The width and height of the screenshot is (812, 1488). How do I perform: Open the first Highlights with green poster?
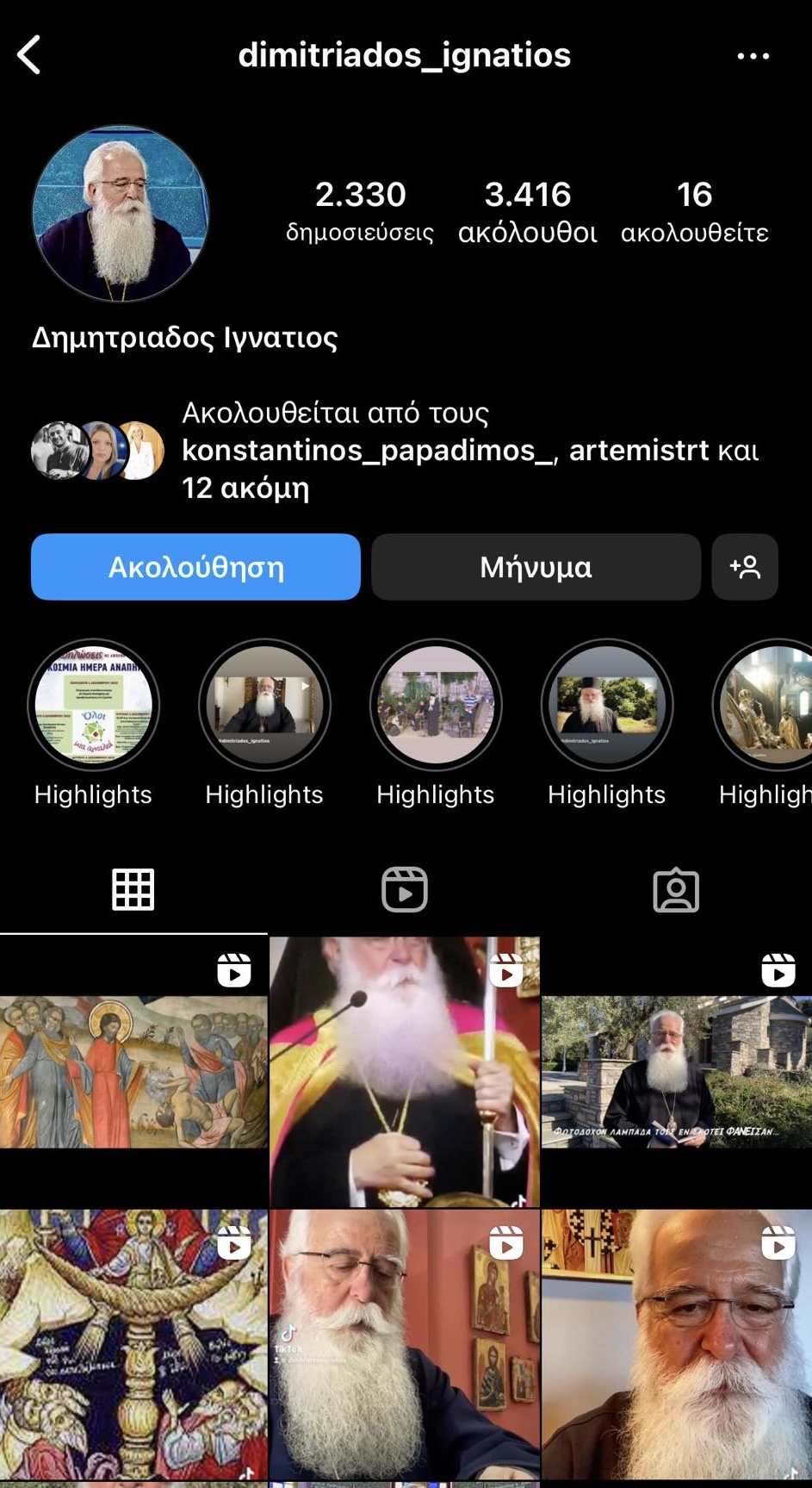pyautogui.click(x=93, y=705)
